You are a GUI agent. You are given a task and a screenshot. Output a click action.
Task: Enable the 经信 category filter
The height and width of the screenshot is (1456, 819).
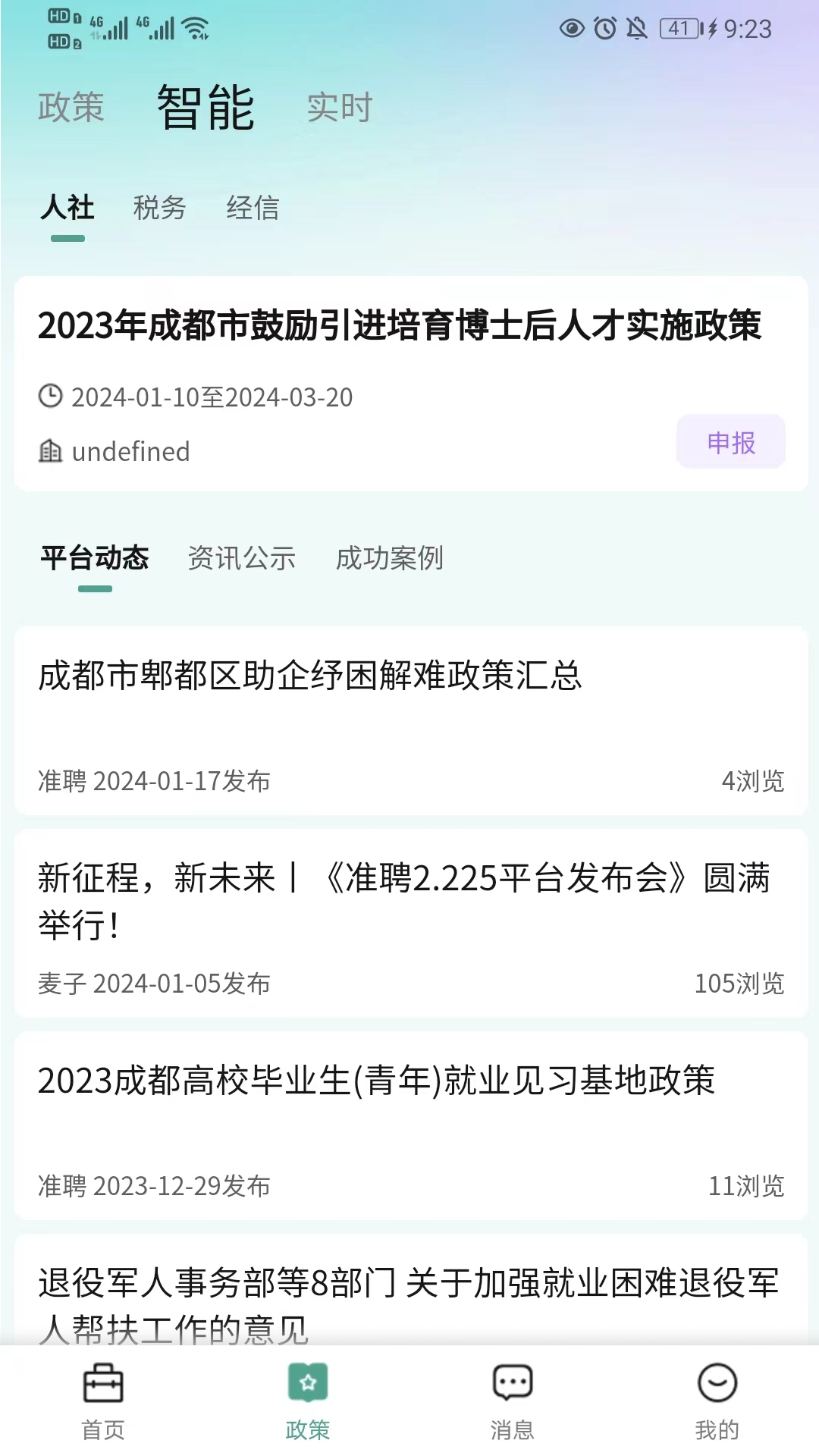coord(252,209)
